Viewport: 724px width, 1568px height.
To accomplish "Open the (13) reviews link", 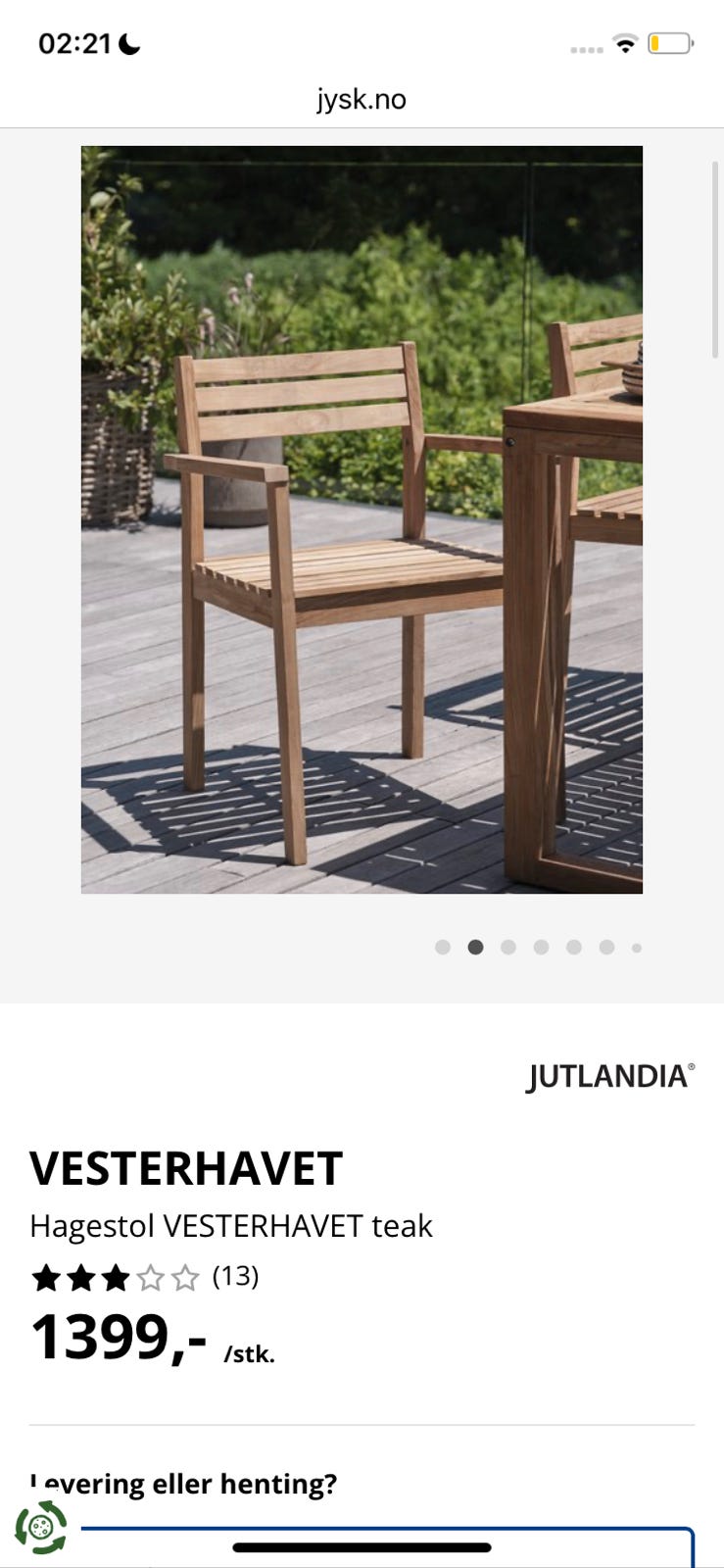I will [x=235, y=1277].
